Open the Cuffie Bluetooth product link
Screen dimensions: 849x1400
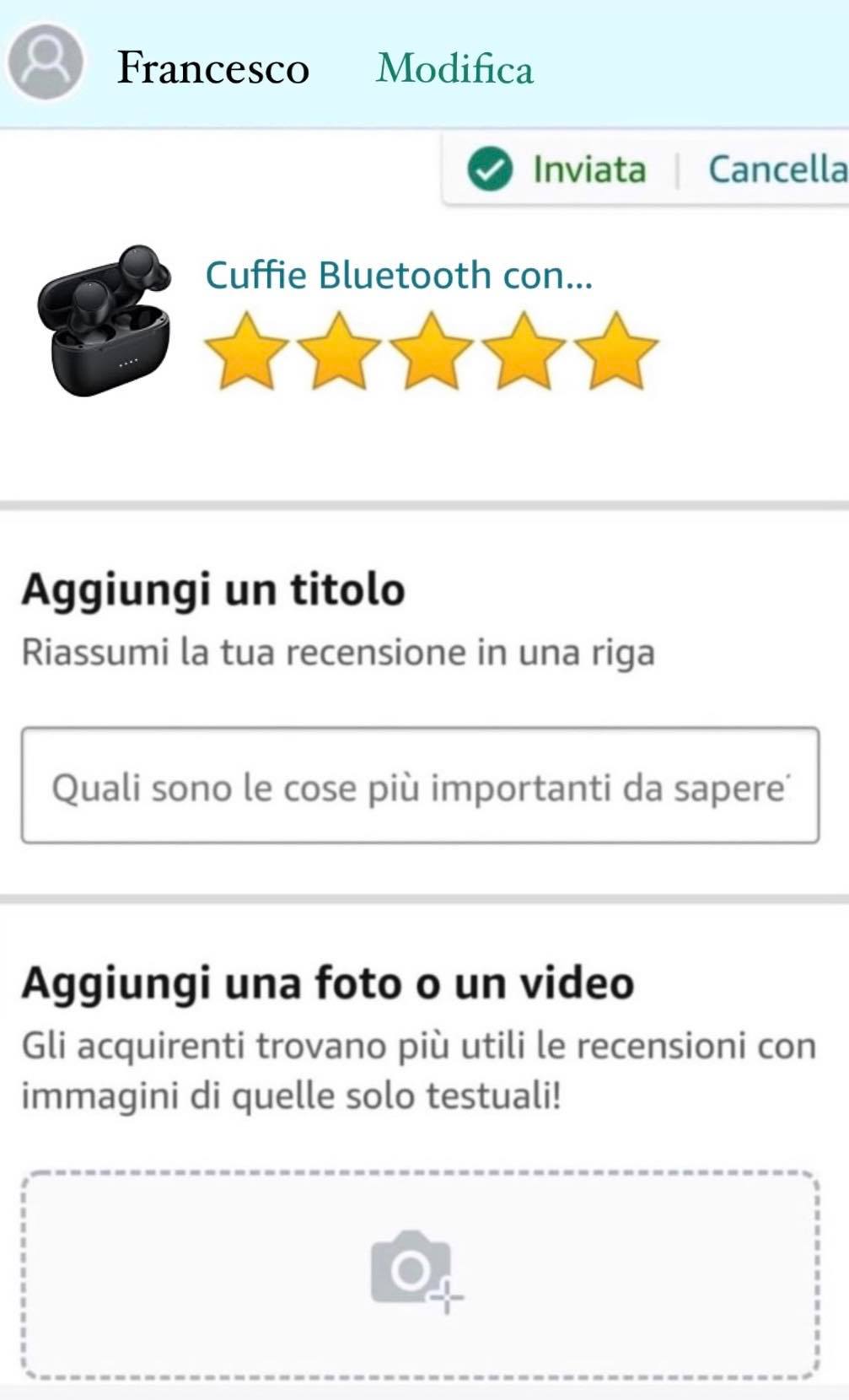(x=399, y=275)
